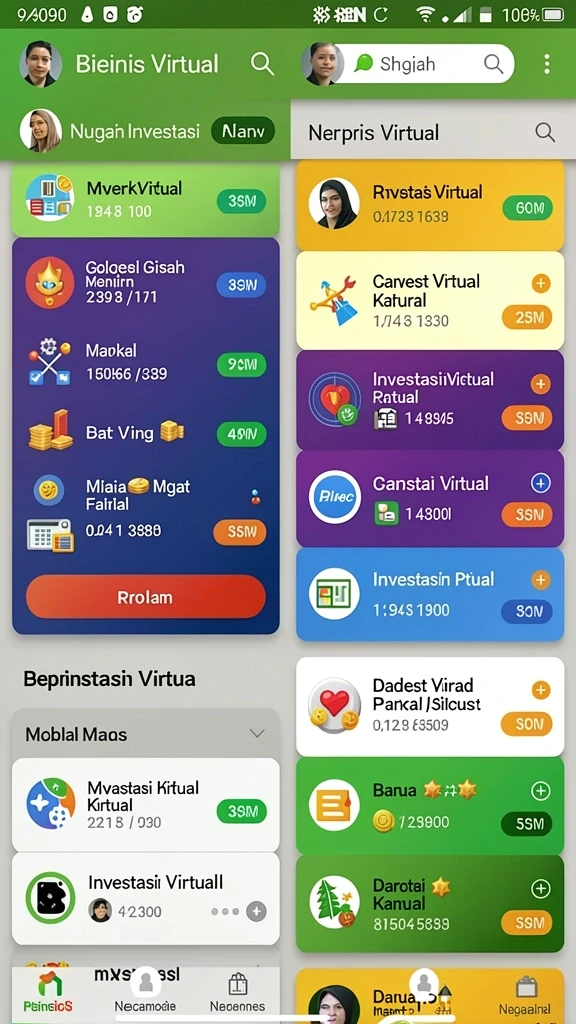This screenshot has height=1024, width=576.
Task: Tap the plus icon on the Barua card
Action: (x=541, y=791)
